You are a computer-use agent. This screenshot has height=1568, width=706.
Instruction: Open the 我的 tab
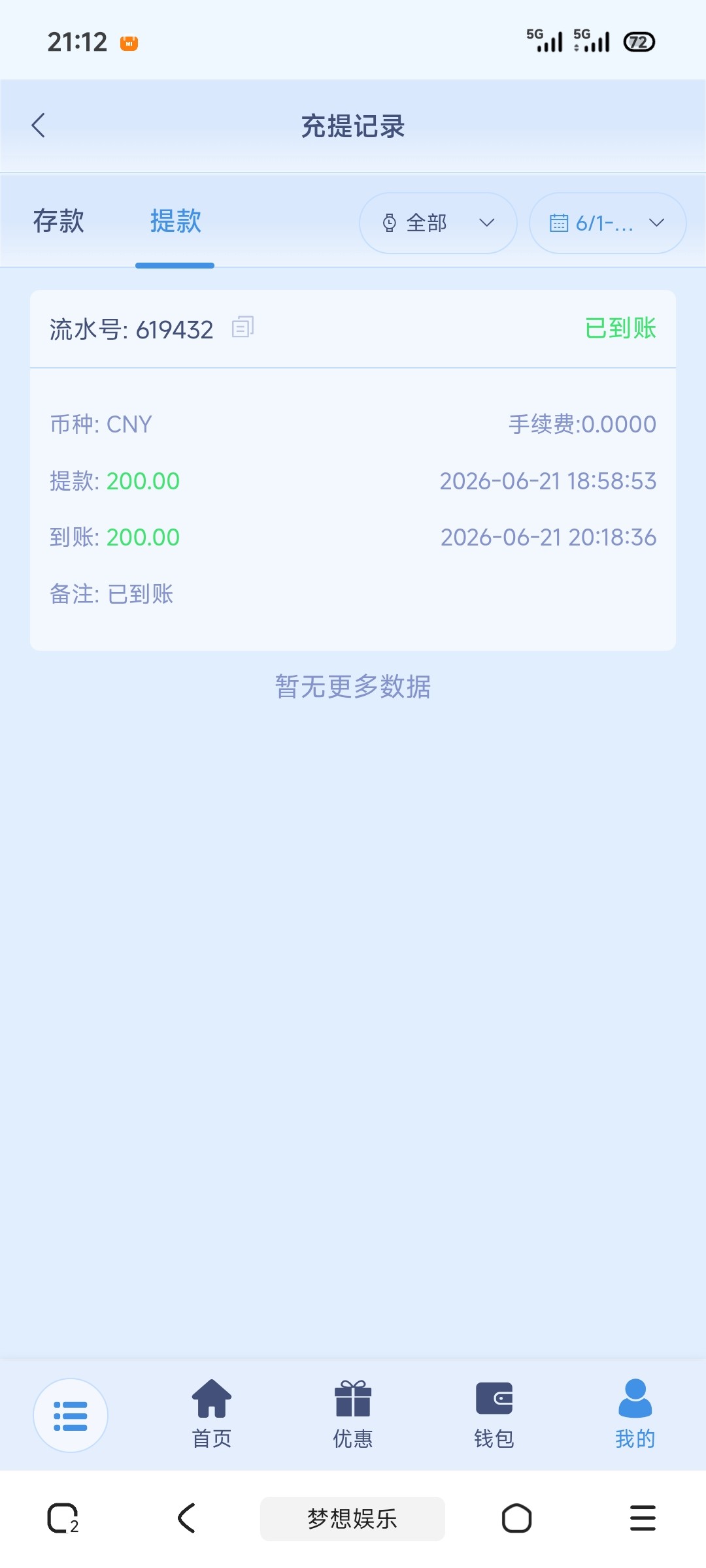[635, 1414]
